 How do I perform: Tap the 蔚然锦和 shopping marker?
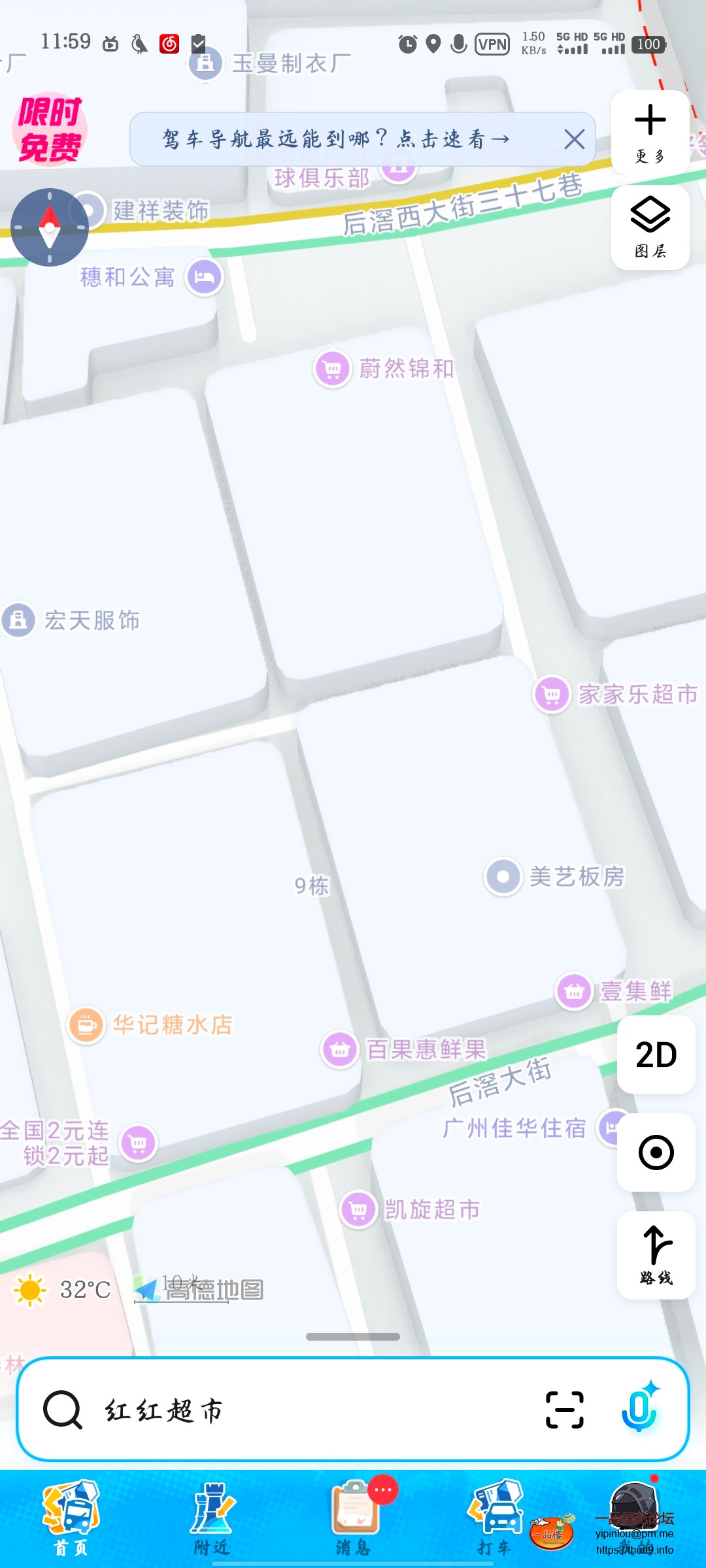click(x=332, y=368)
